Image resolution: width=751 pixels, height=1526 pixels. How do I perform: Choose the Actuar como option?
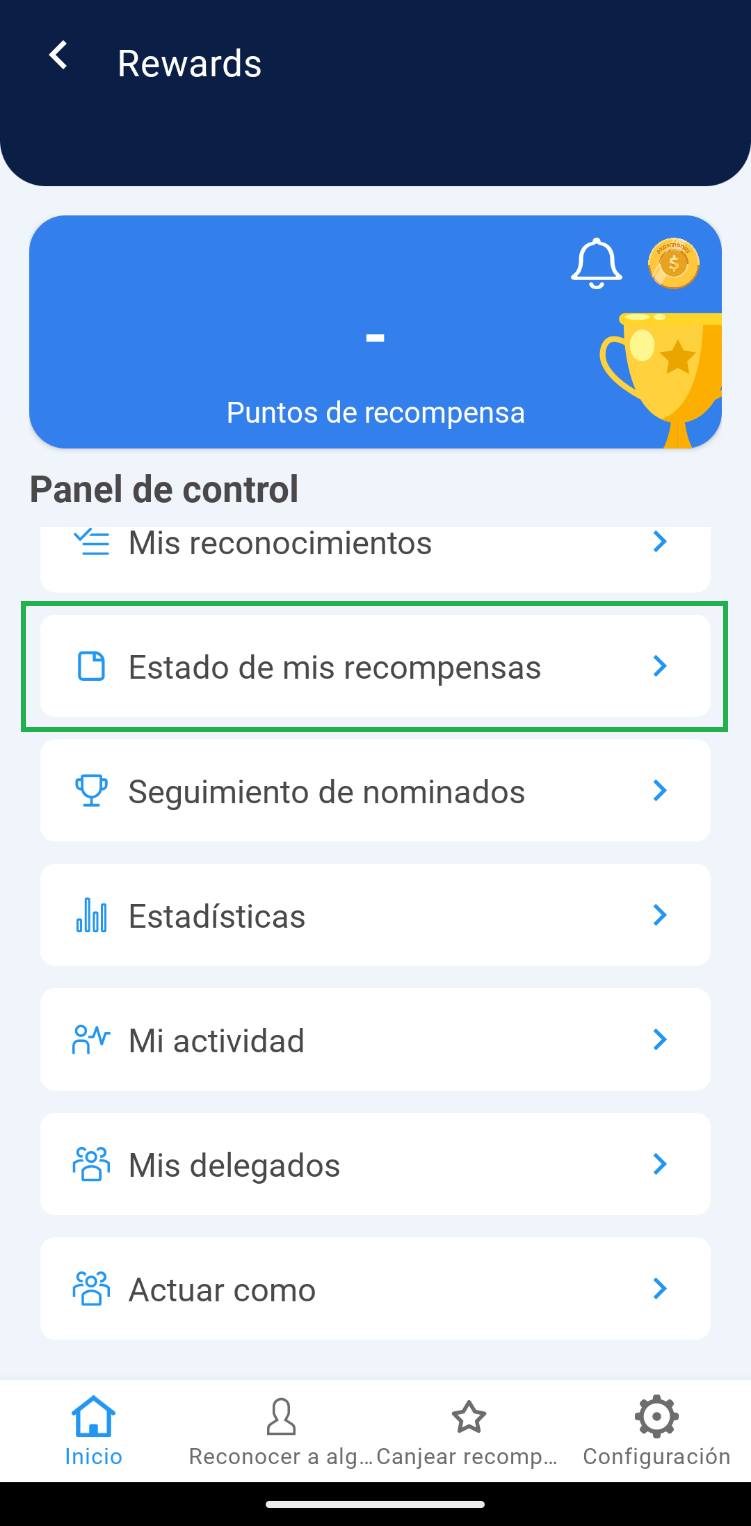tap(375, 1289)
